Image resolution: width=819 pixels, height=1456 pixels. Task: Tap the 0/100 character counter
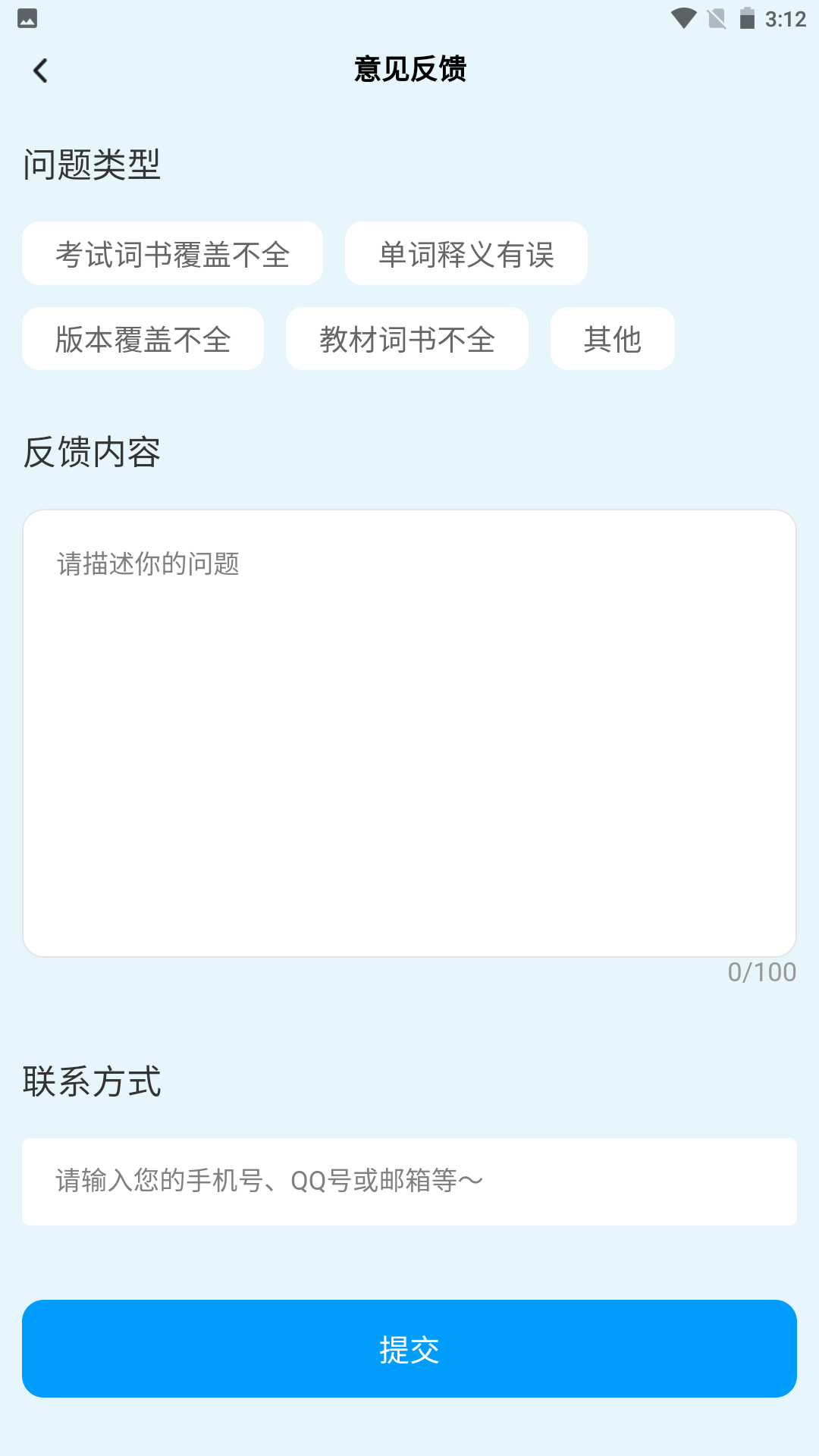click(762, 971)
